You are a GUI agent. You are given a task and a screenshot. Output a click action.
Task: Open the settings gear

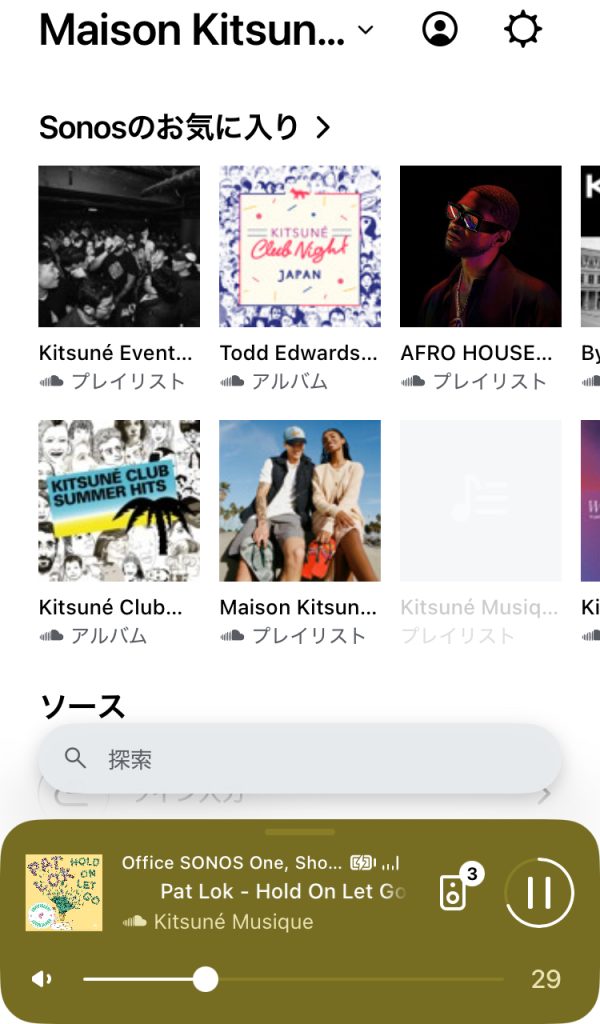coord(522,30)
